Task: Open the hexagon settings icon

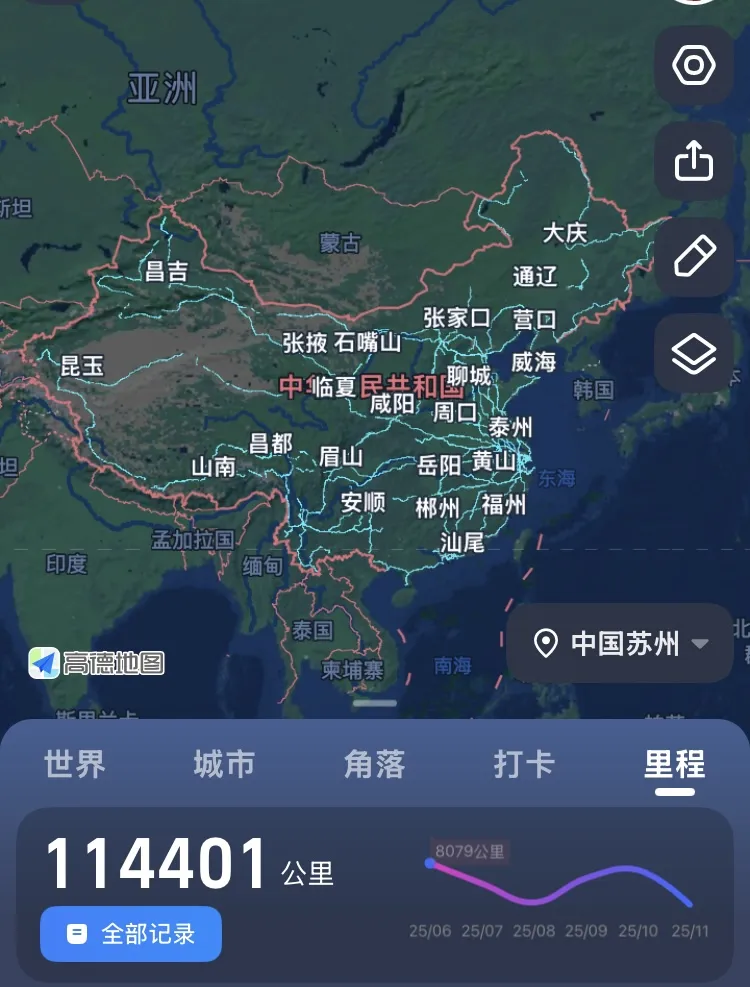Action: pyautogui.click(x=694, y=67)
